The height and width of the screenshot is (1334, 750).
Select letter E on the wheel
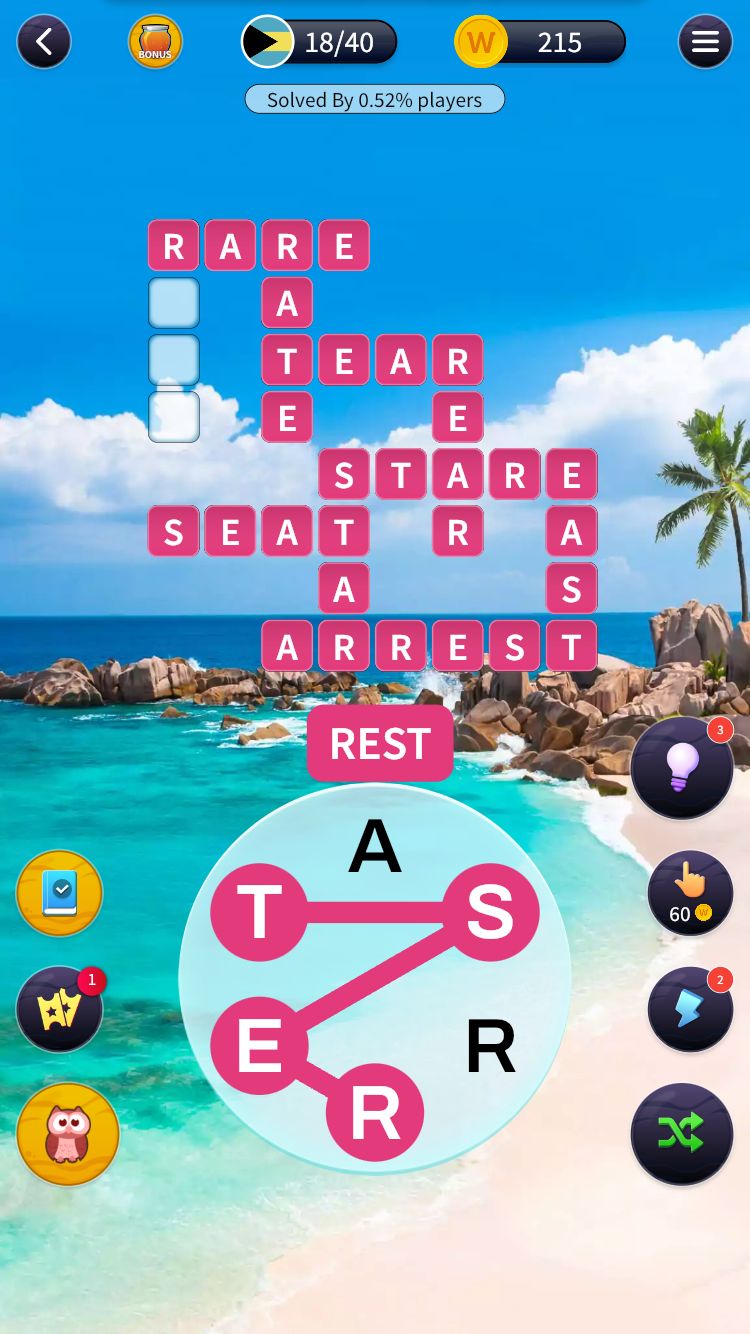(x=259, y=1046)
